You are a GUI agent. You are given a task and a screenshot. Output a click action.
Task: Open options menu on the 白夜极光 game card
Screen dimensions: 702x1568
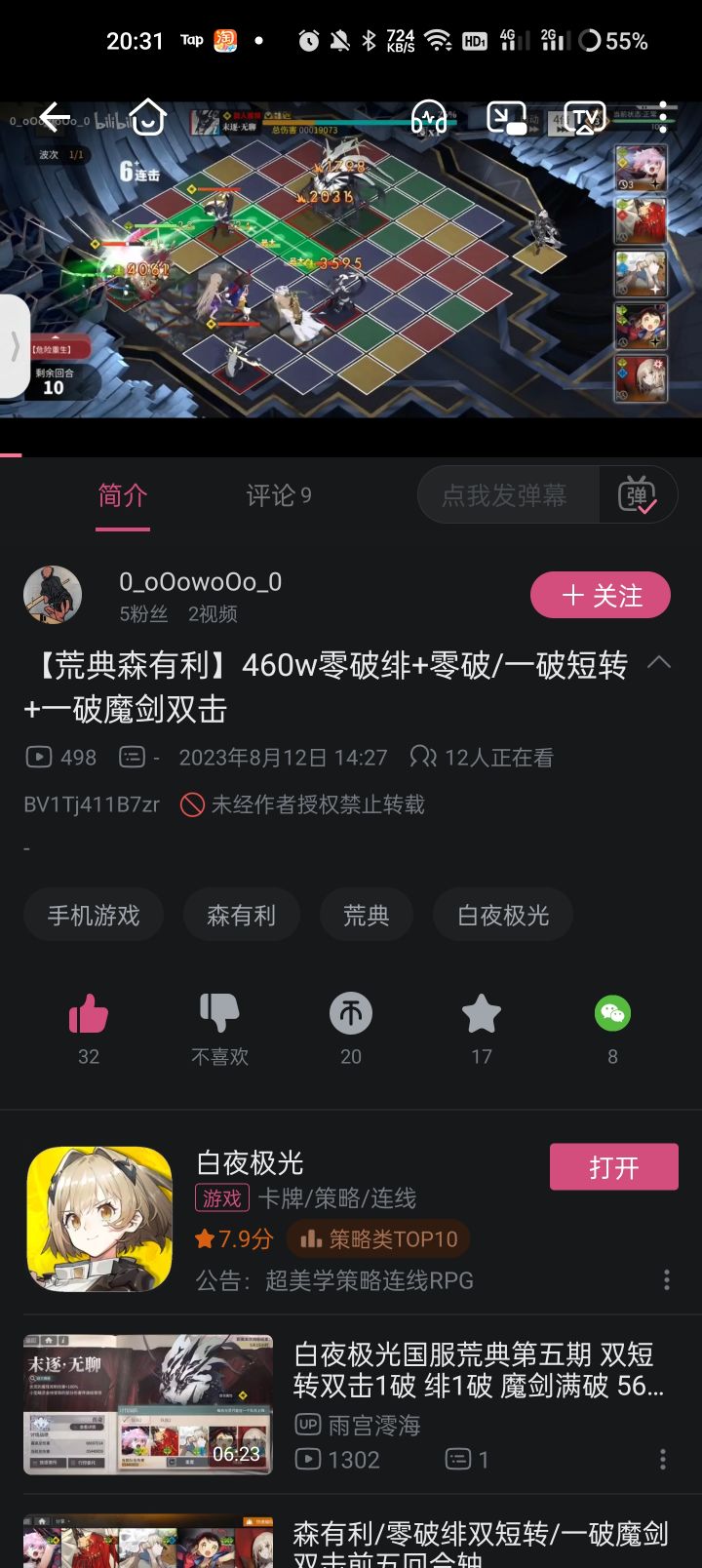667,1278
